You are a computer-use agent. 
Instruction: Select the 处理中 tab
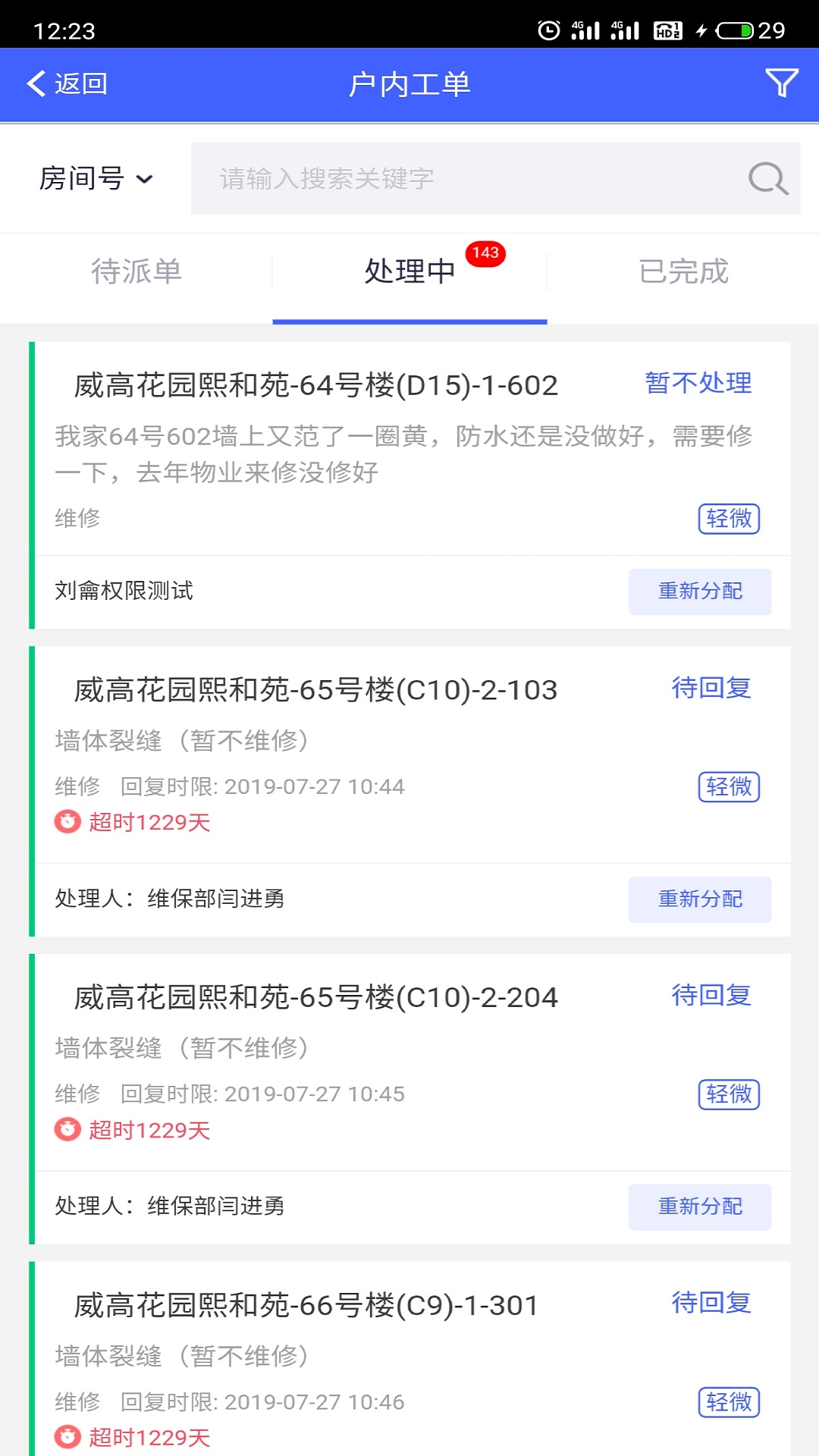(409, 271)
